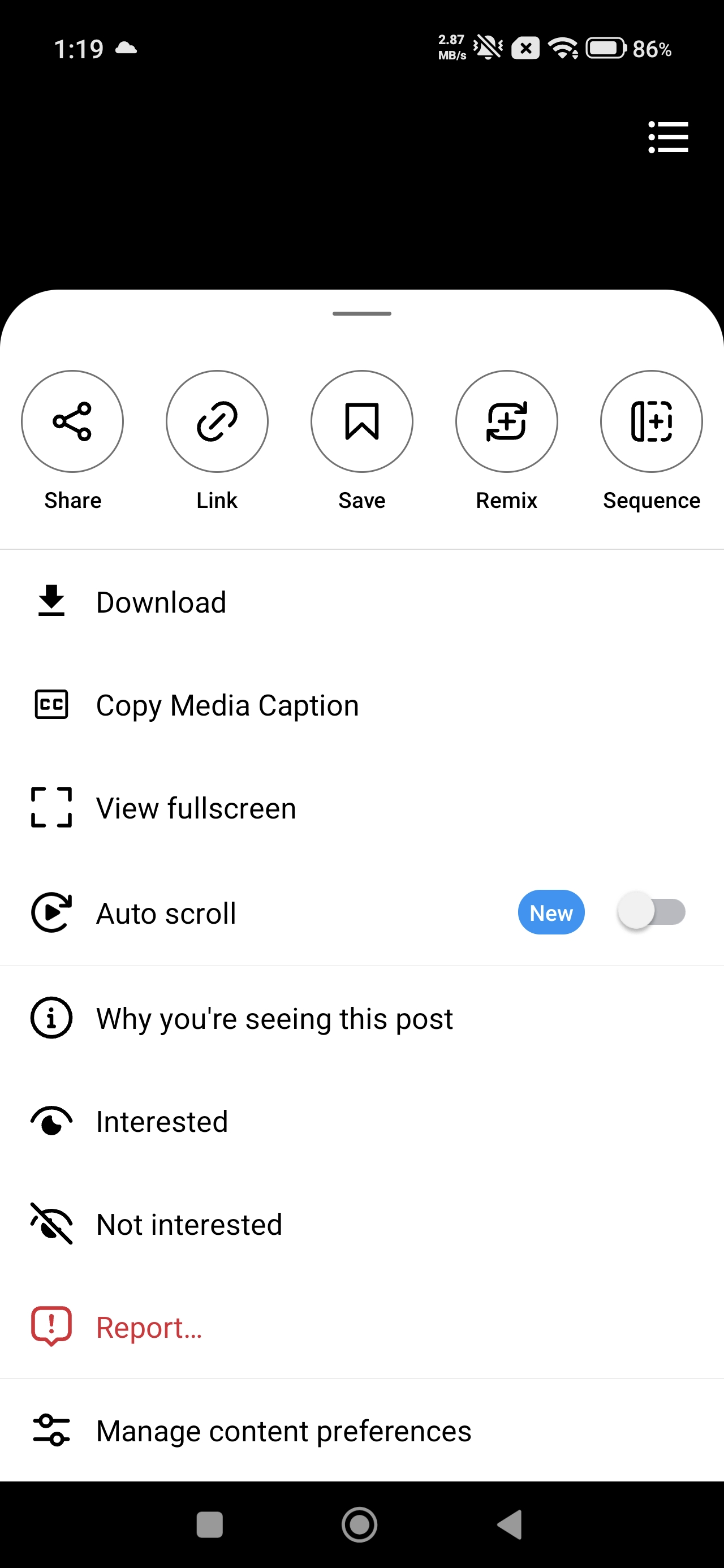
Task: Open the Sequence icon
Action: [650, 421]
